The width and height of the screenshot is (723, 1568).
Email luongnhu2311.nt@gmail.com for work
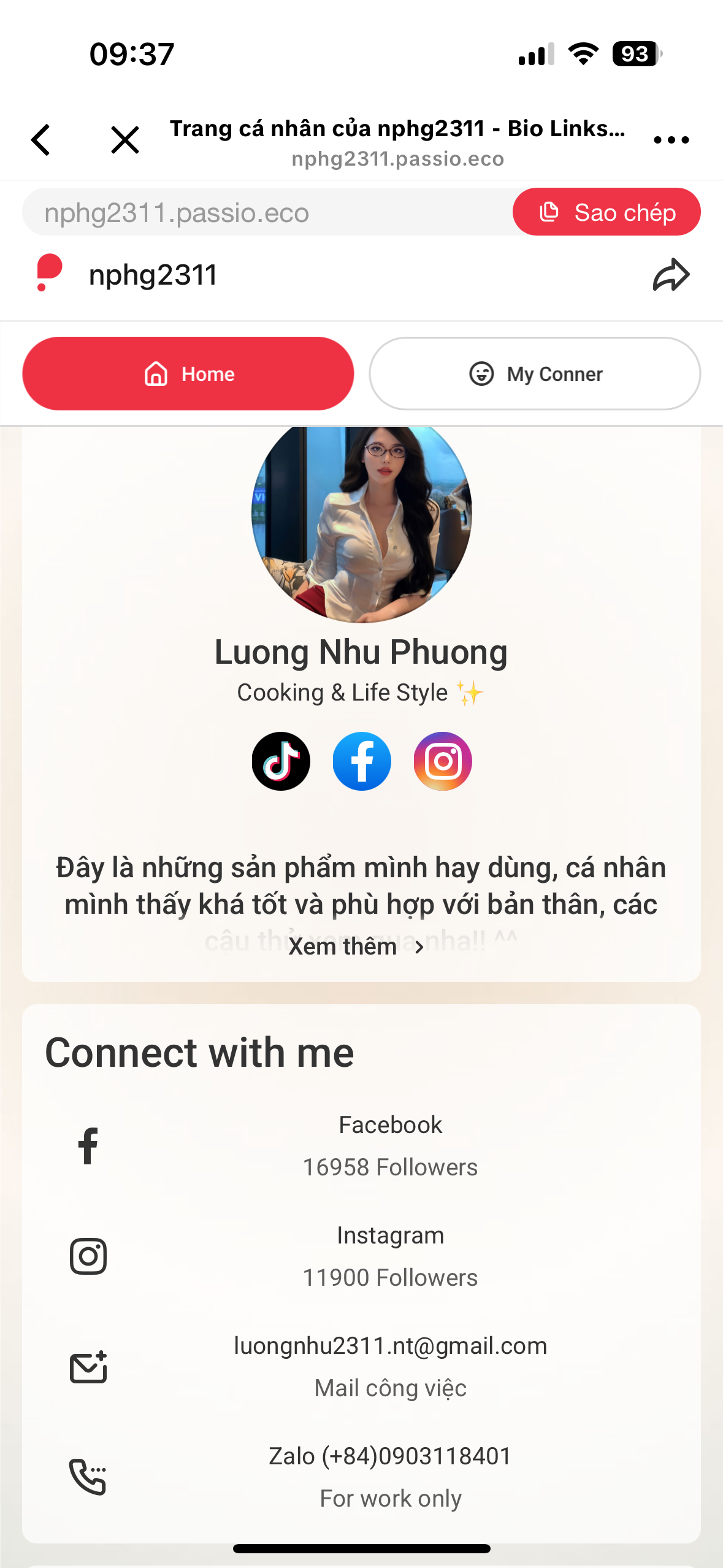click(x=390, y=1367)
